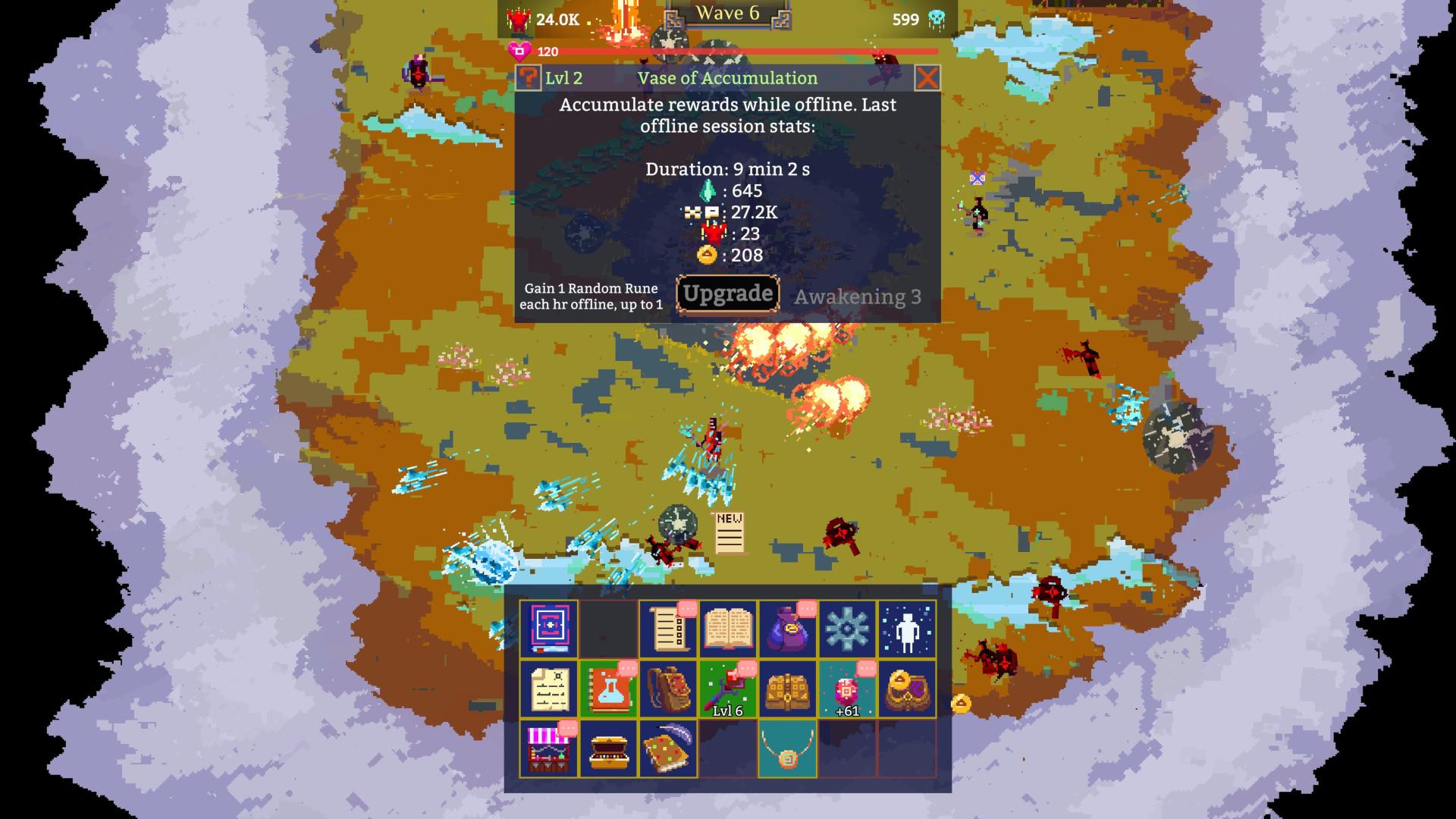This screenshot has width=1456, height=819.
Task: Open the gold coin satchel icon
Action: pyautogui.click(x=907, y=689)
